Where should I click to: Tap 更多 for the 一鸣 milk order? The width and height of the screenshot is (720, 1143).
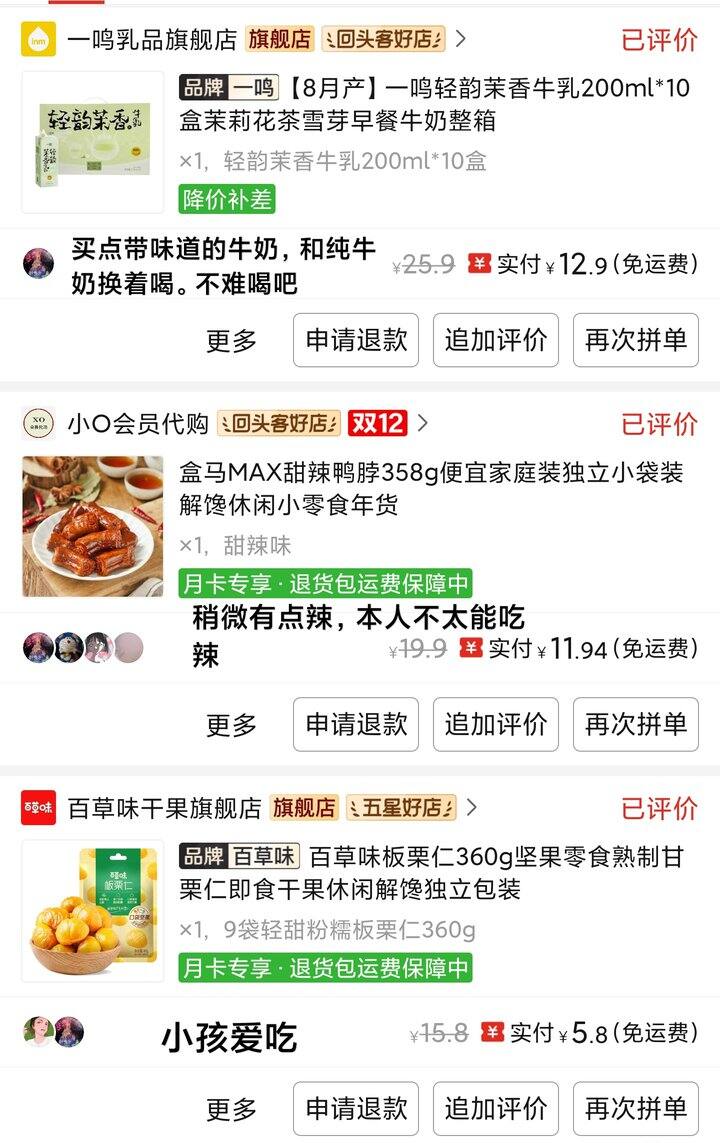(x=232, y=341)
